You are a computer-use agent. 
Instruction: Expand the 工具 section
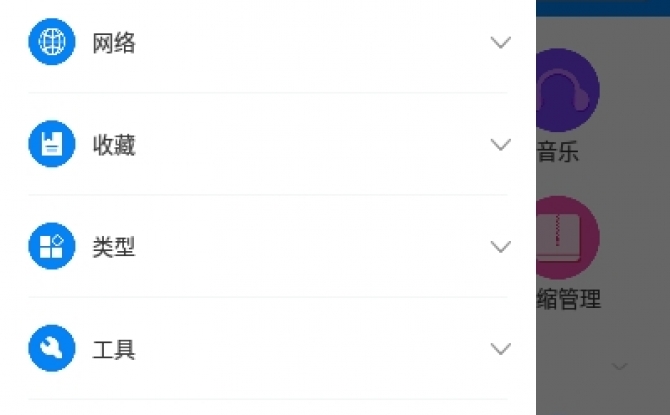[501, 349]
